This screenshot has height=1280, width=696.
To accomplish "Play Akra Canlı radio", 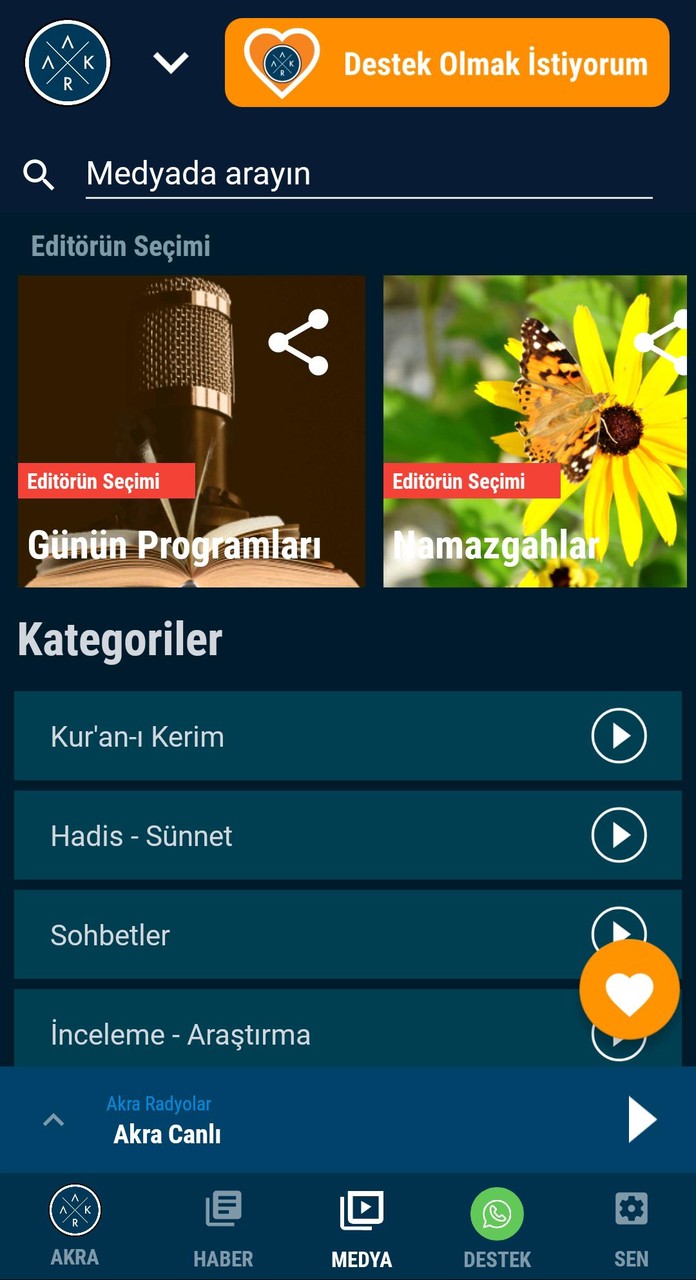I will (641, 1120).
